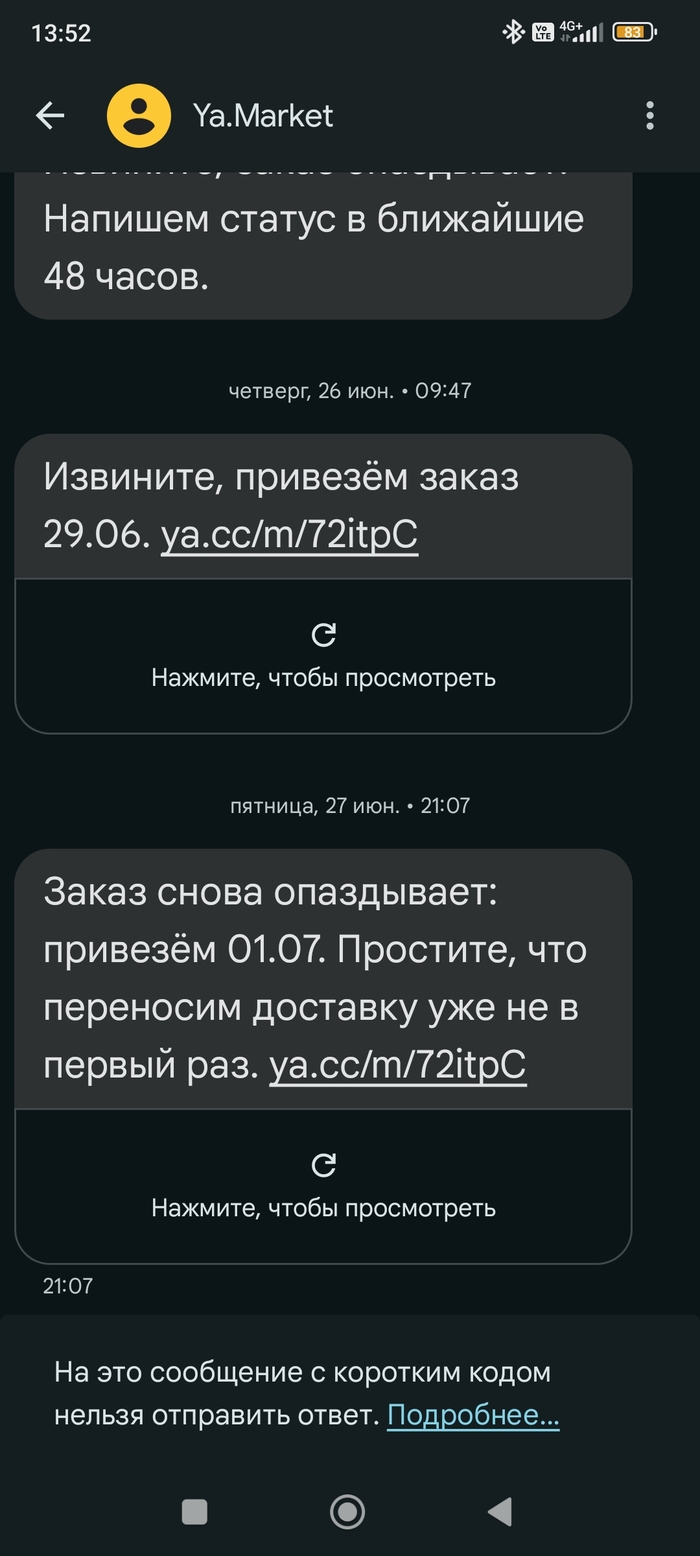Image resolution: width=700 pixels, height=1556 pixels.
Task: Open the ya.cc link in the 29.06 message
Action: point(289,535)
